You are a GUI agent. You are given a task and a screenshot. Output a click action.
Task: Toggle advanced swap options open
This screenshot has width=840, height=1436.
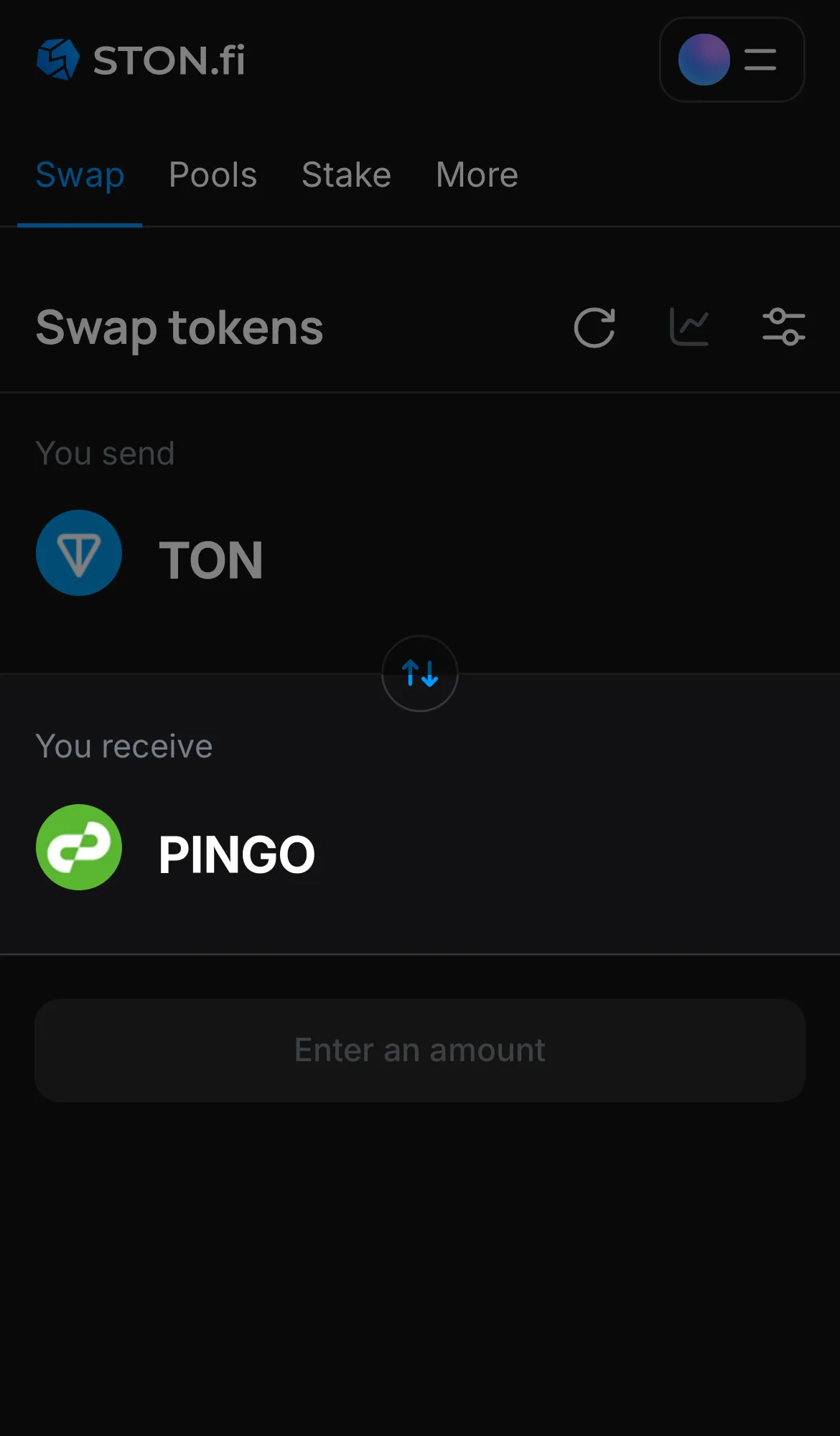pyautogui.click(x=784, y=327)
